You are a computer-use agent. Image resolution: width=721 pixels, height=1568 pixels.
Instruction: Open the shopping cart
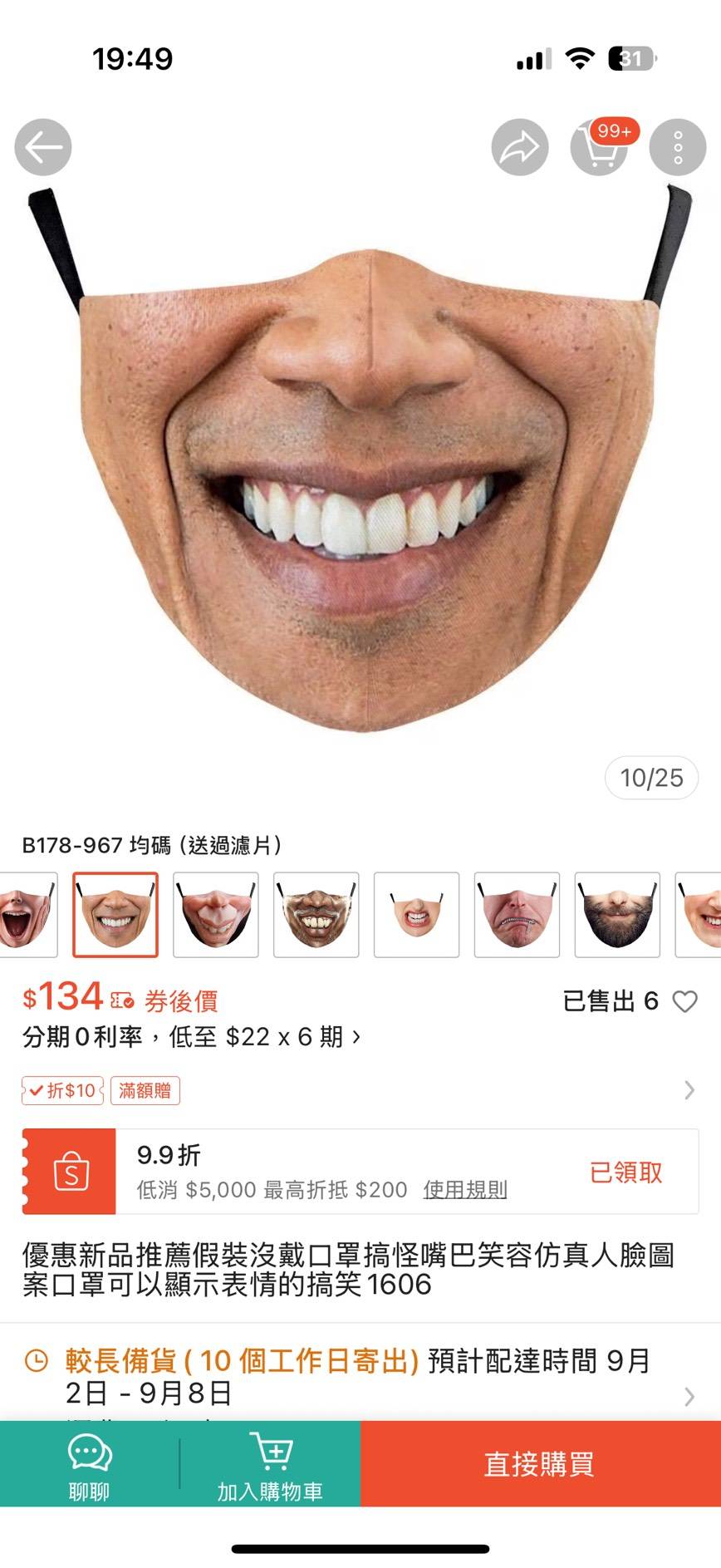[x=599, y=147]
